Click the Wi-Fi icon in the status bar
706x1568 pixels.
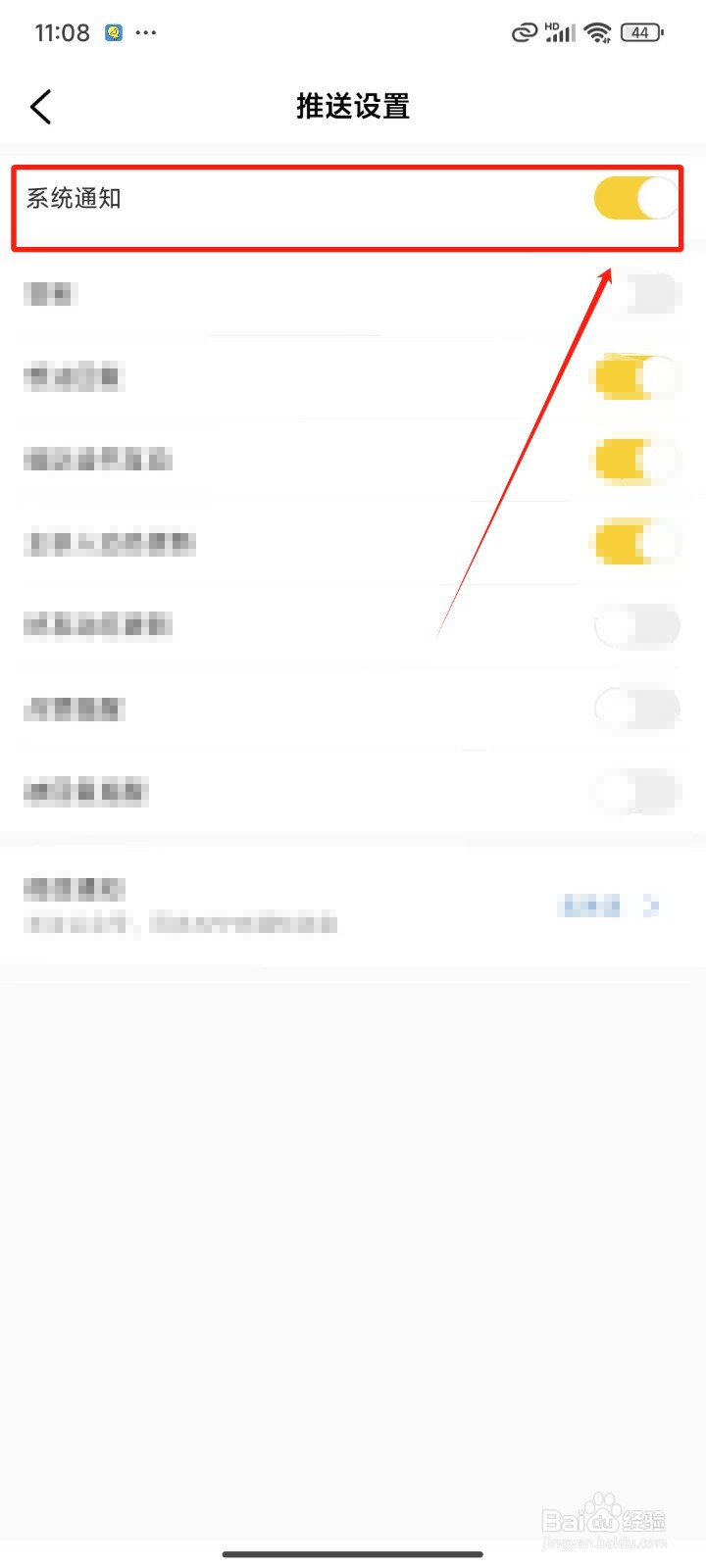pos(598,31)
